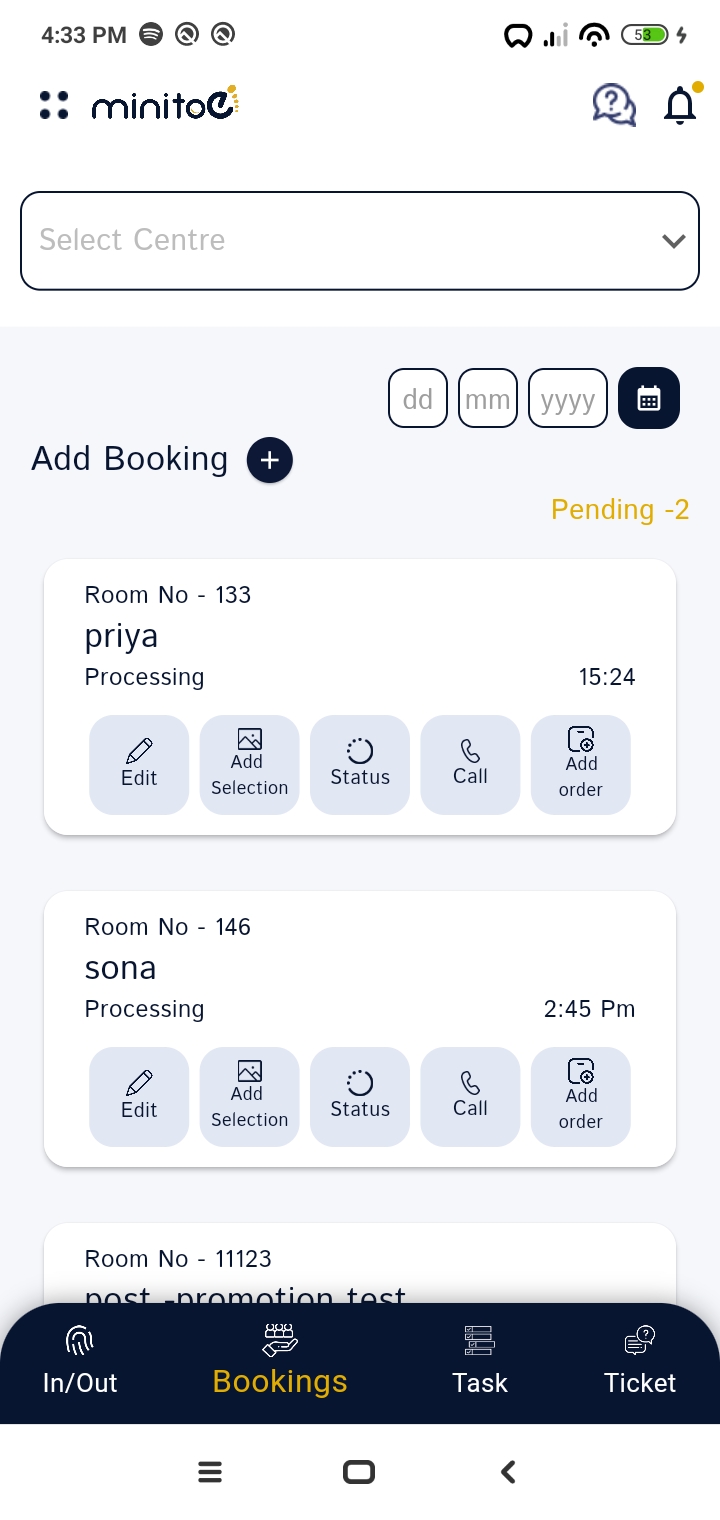Add order to priya's booking
Viewport: 720px width, 1520px height.
[x=581, y=765]
